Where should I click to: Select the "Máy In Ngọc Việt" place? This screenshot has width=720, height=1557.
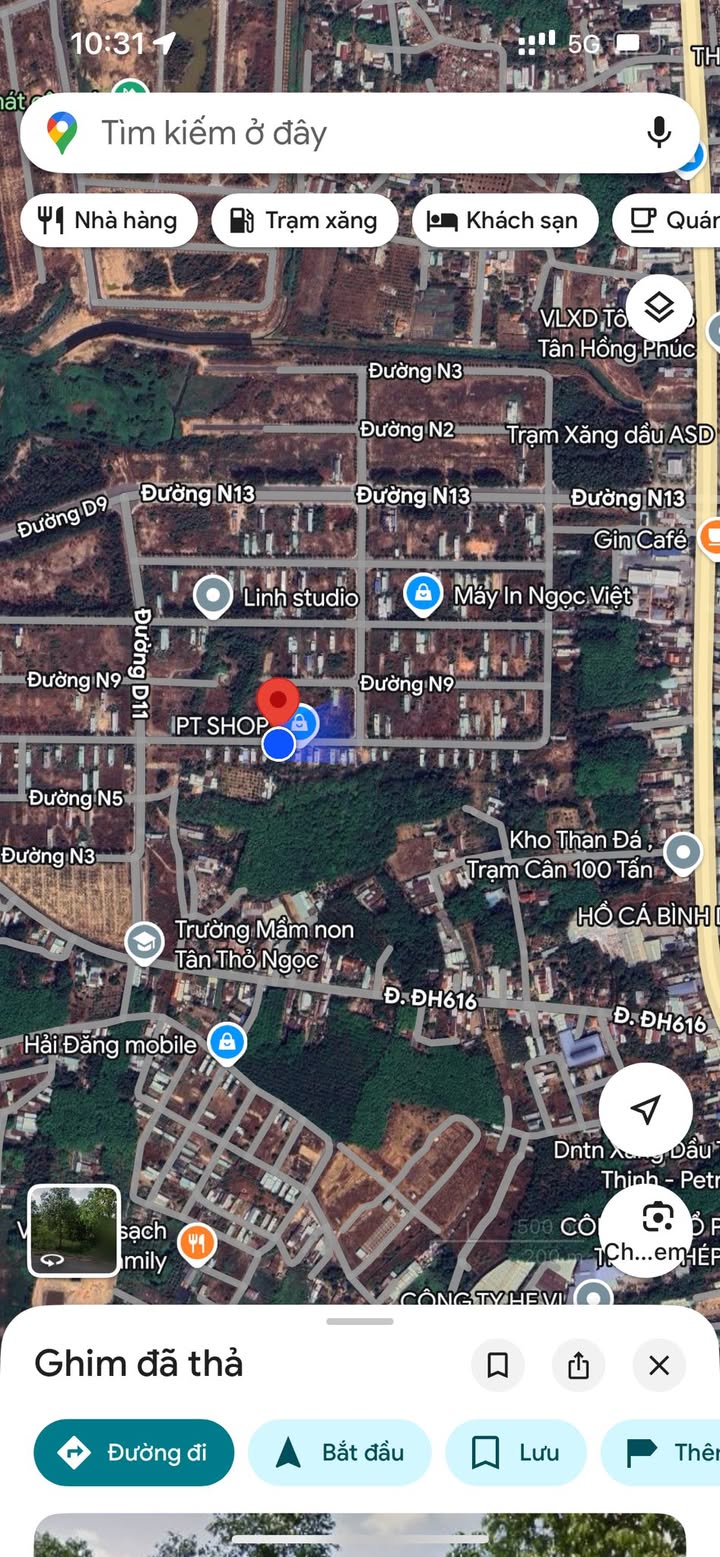(424, 595)
